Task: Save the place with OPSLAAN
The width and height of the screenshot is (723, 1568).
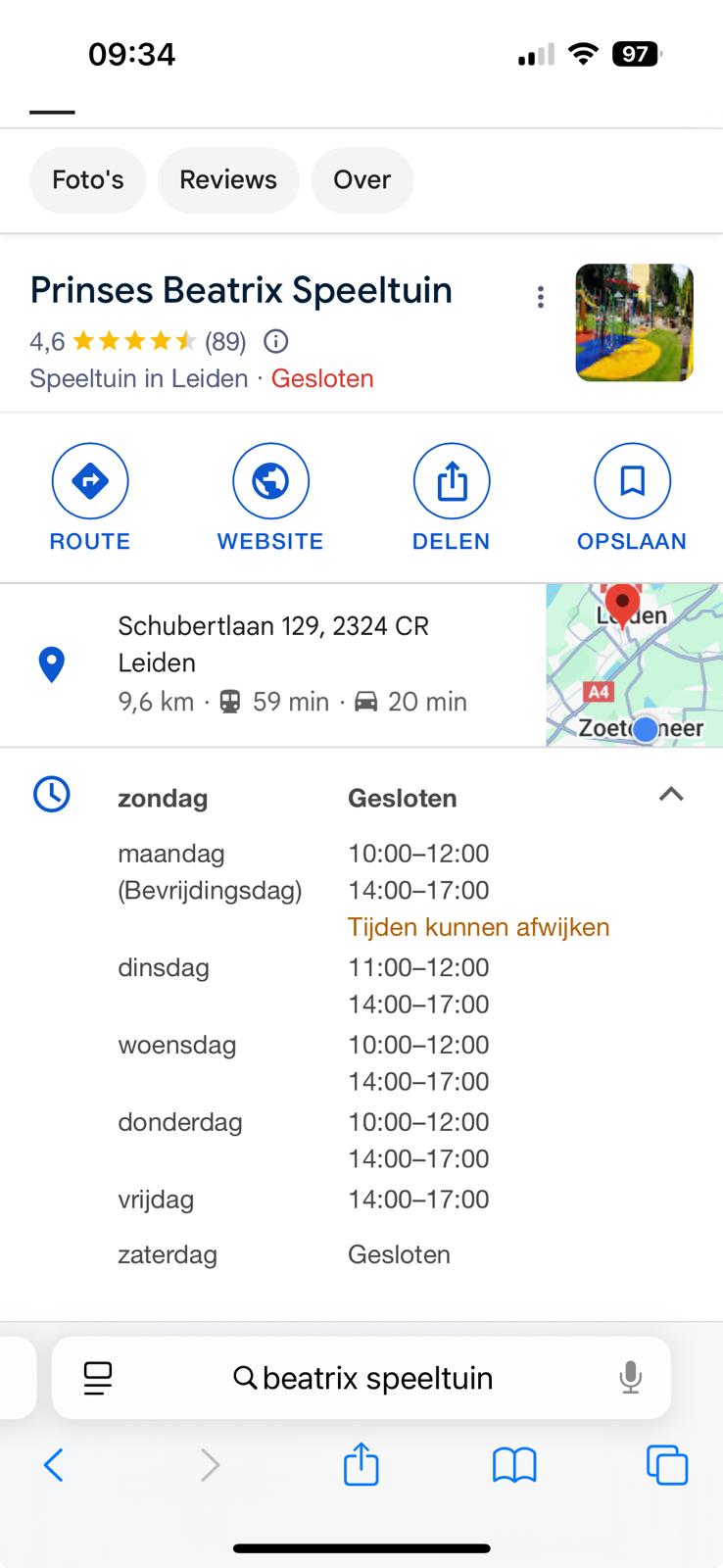Action: click(x=632, y=498)
